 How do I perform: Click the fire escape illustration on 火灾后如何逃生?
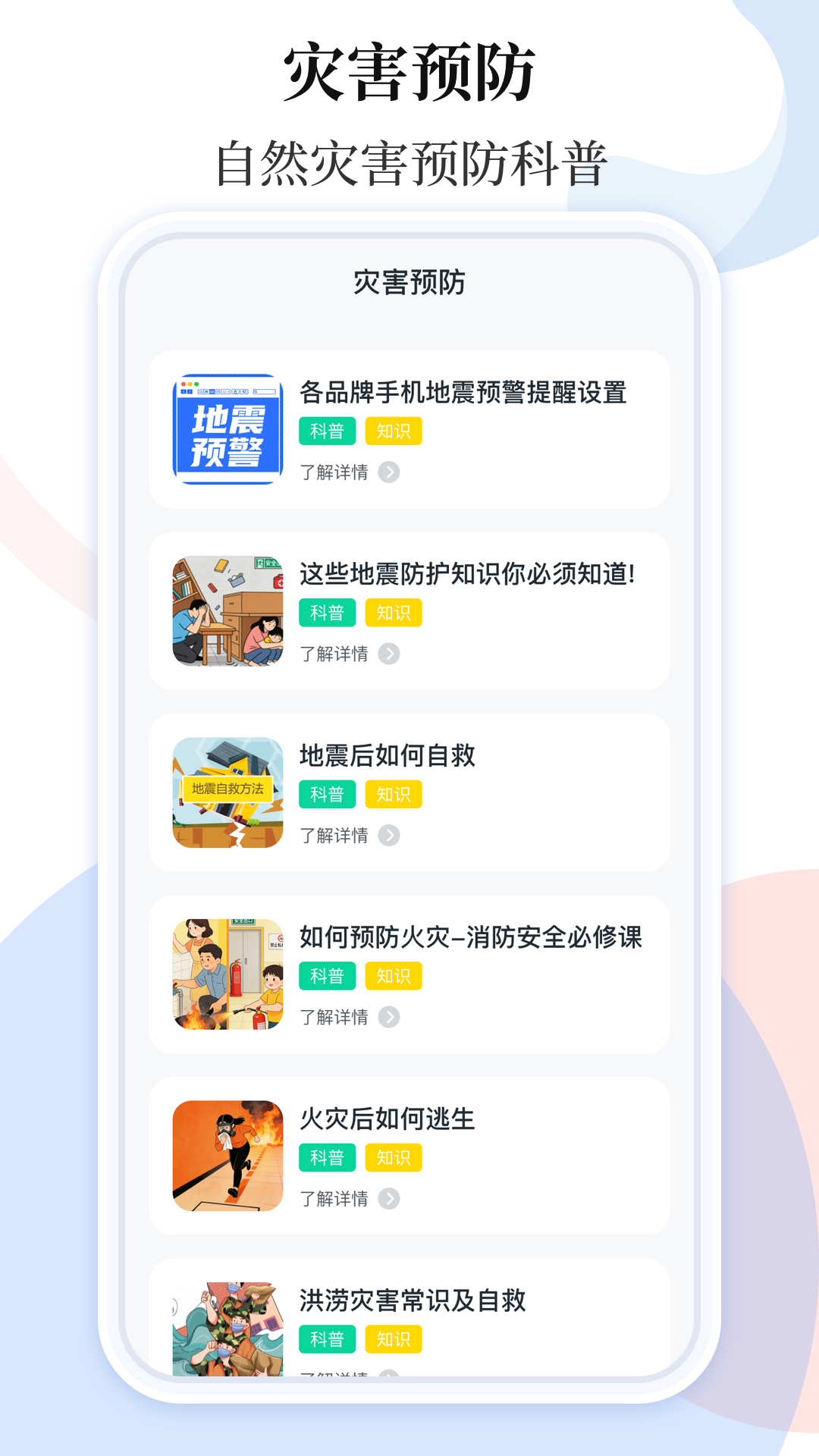pyautogui.click(x=228, y=1156)
